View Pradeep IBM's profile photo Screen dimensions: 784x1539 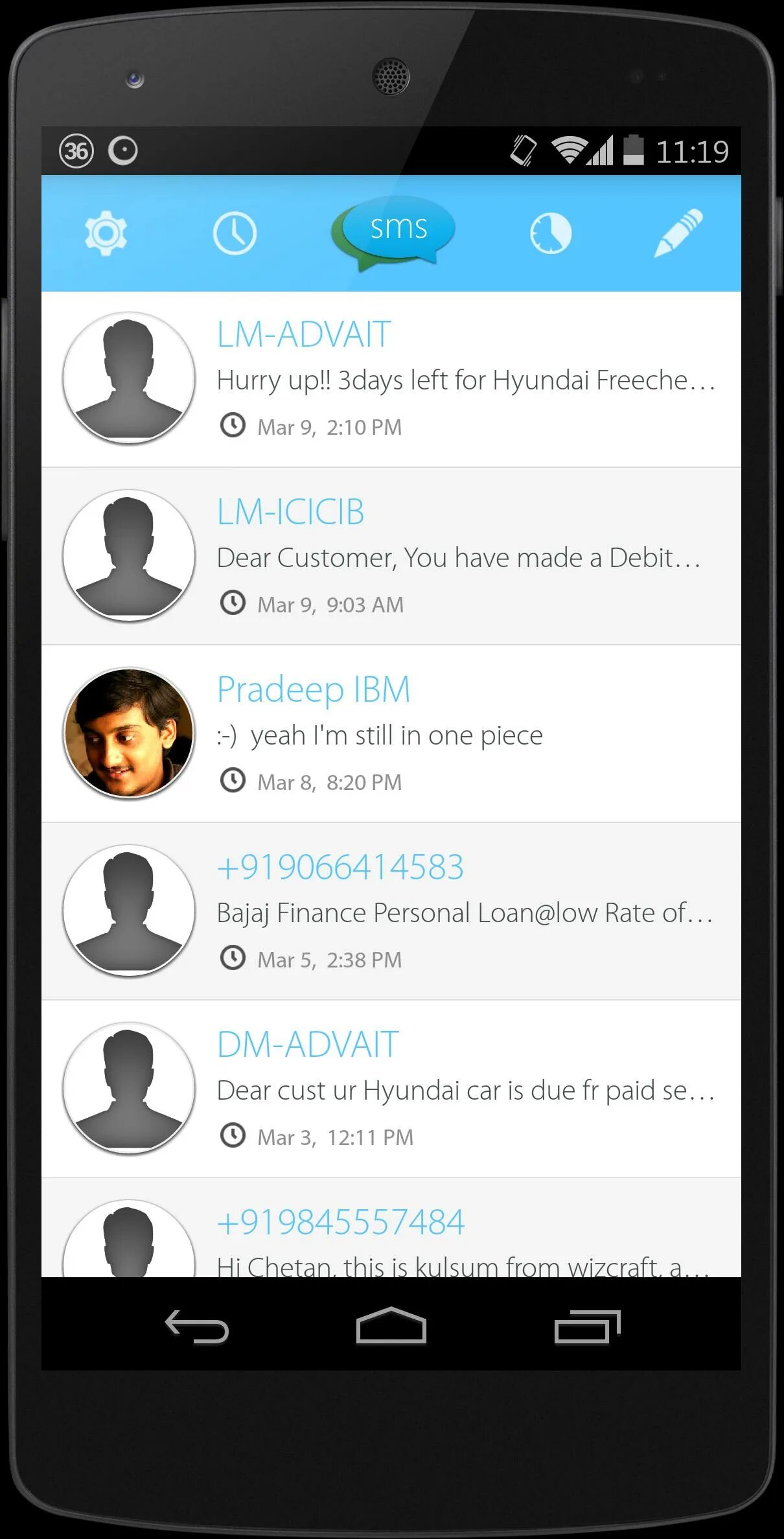pyautogui.click(x=129, y=733)
